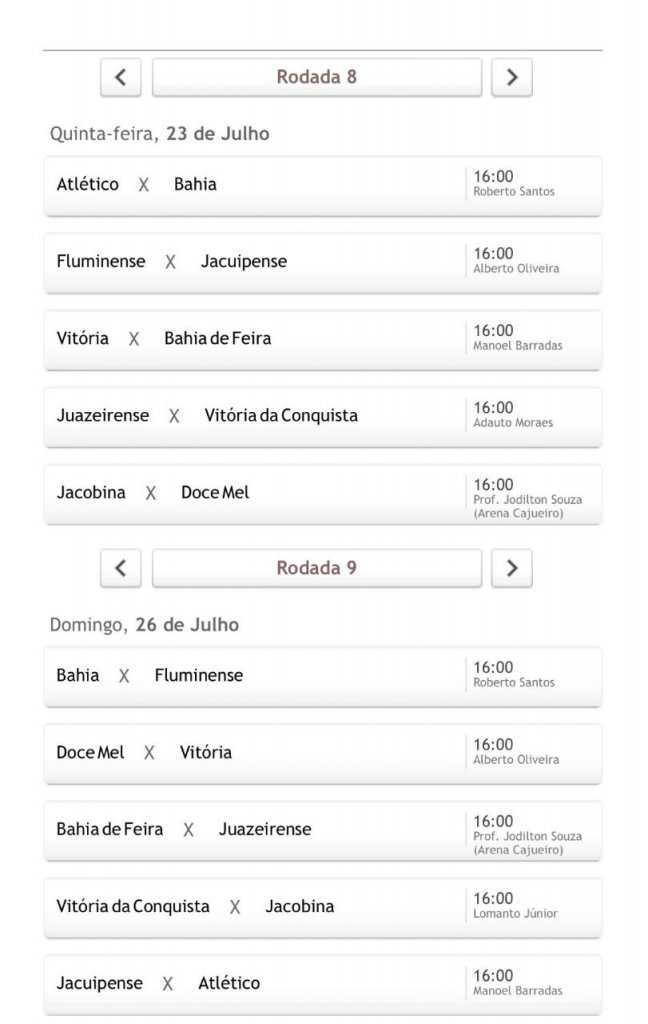
Task: Open Vitória da Conquista x Jacobina match
Action: click(322, 907)
